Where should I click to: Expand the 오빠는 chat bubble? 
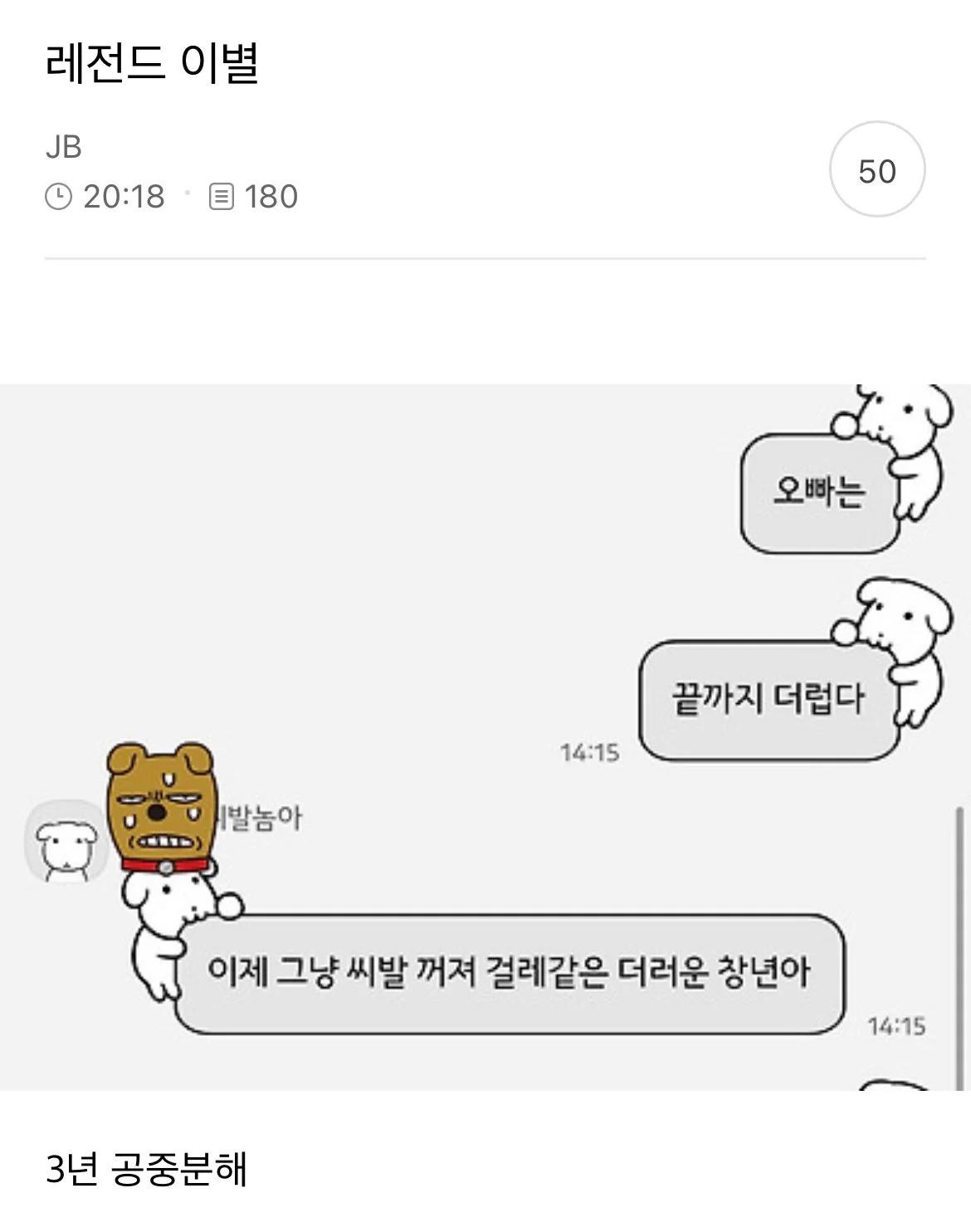(817, 491)
